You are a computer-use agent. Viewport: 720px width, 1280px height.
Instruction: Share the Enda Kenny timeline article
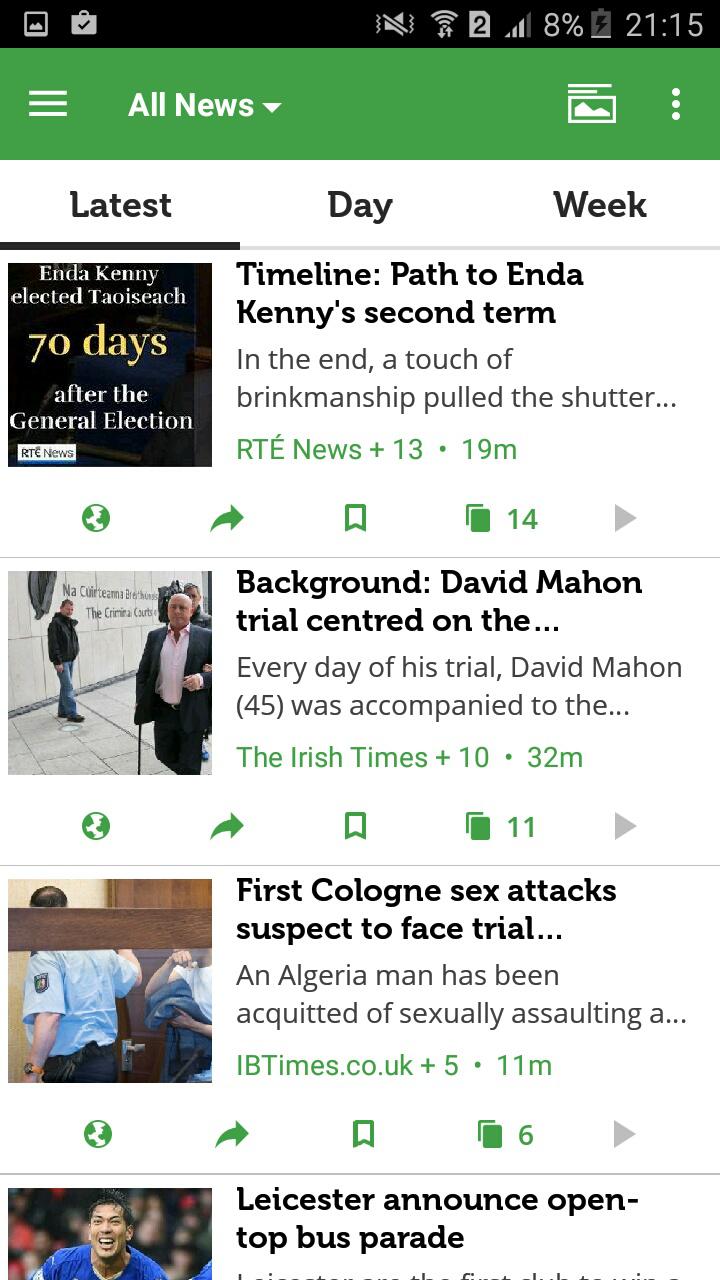click(x=227, y=518)
